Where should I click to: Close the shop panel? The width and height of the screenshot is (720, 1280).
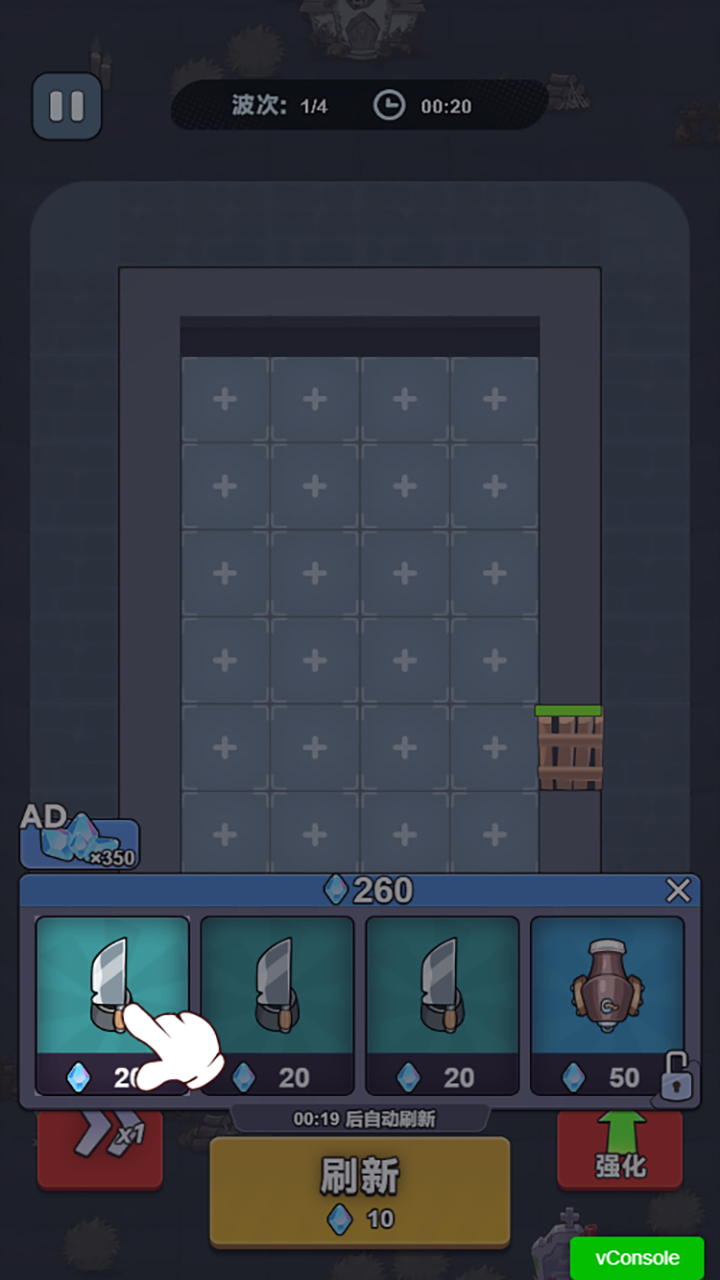click(678, 890)
